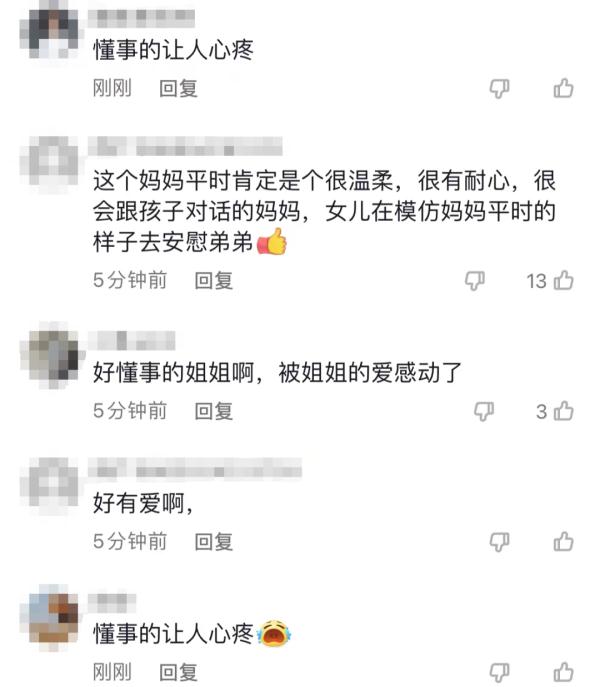Like 懂事的让人心疼 comment with crying emoji
This screenshot has height=687, width=600.
tap(563, 671)
